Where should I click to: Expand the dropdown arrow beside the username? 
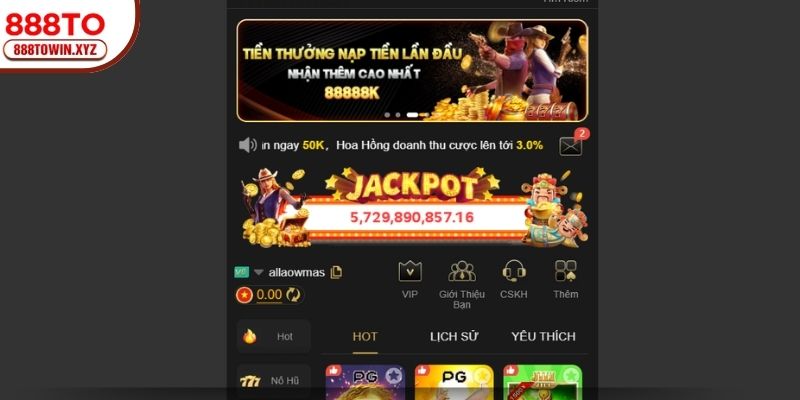point(258,272)
